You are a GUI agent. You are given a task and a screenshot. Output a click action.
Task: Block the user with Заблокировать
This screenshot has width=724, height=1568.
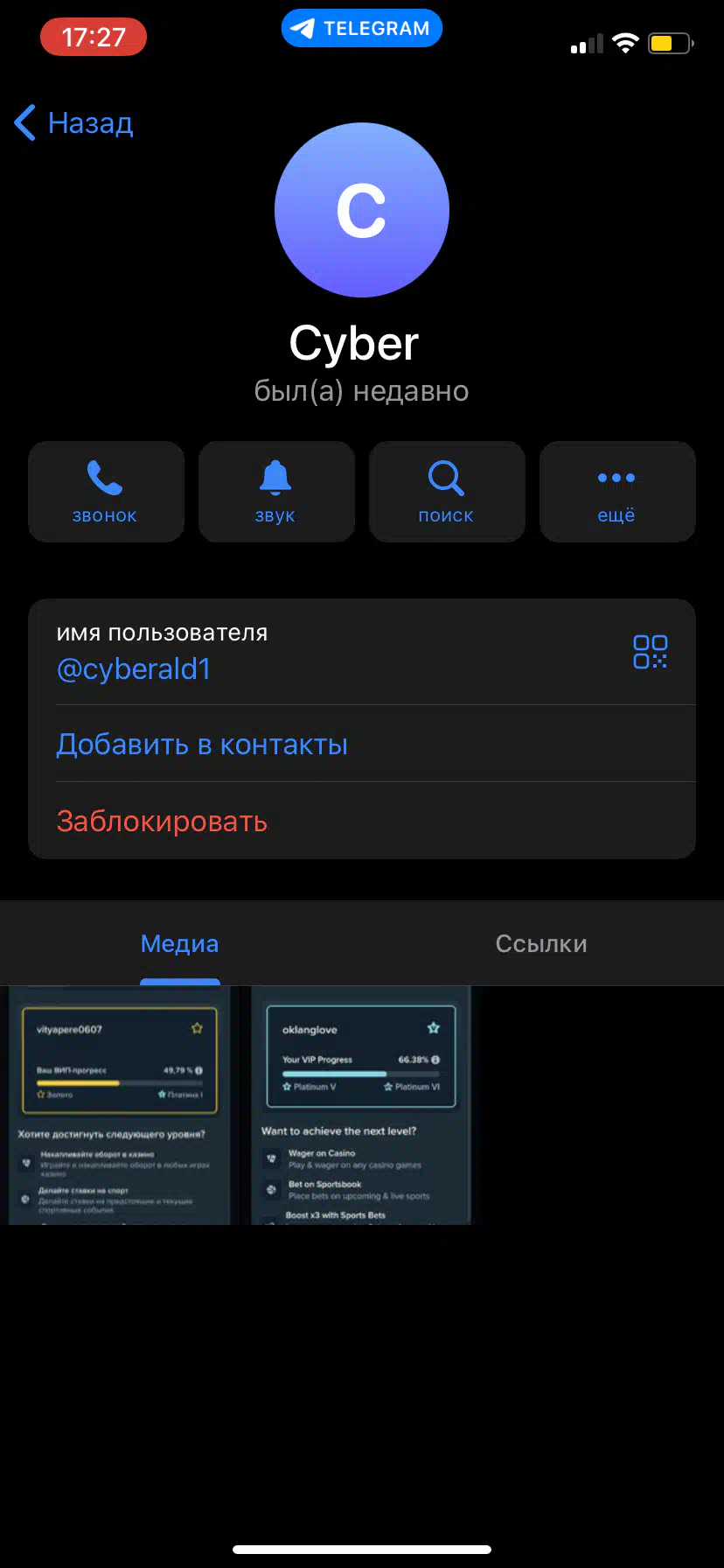pyautogui.click(x=362, y=821)
